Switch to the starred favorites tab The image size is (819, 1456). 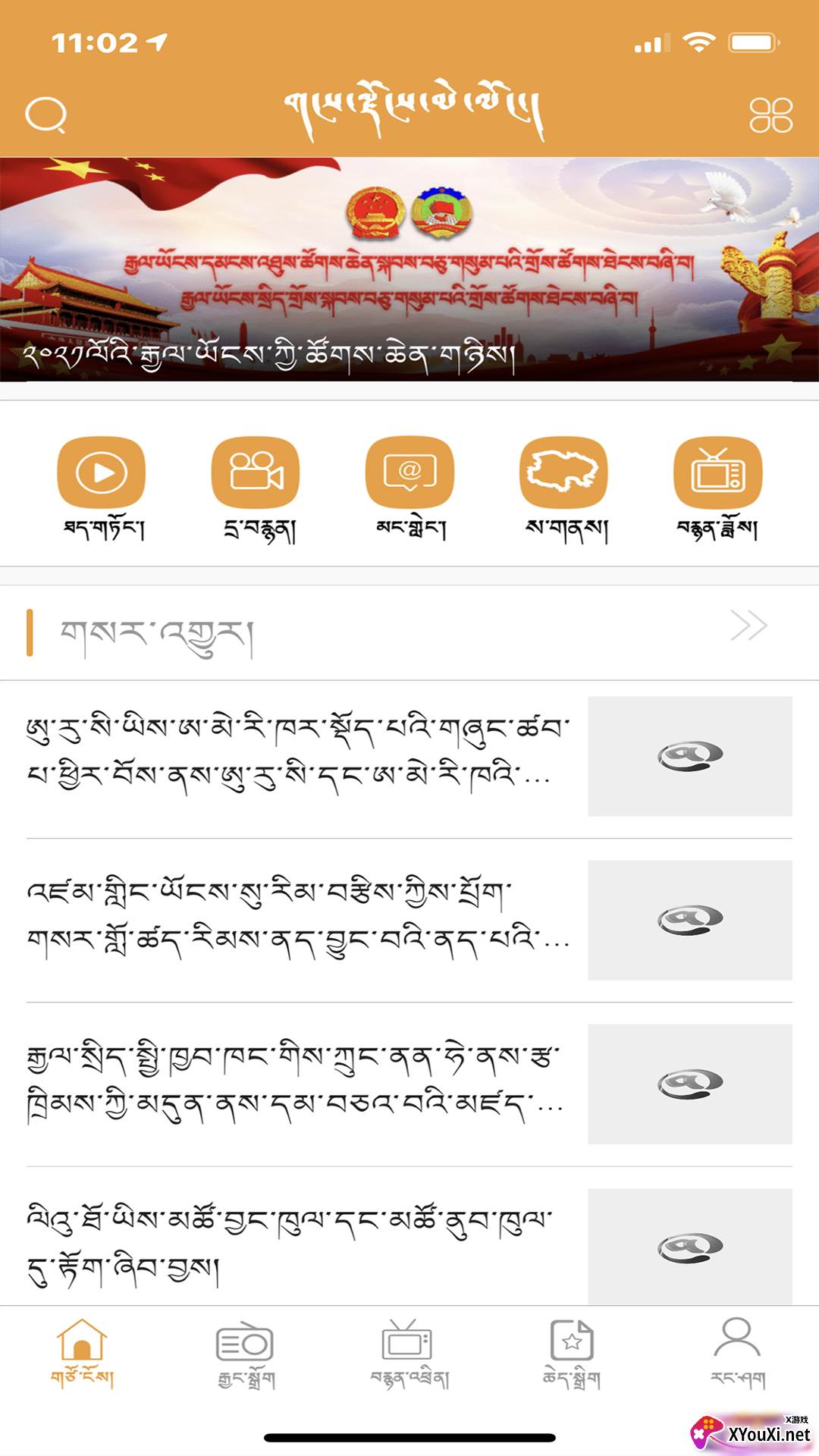click(x=573, y=1342)
